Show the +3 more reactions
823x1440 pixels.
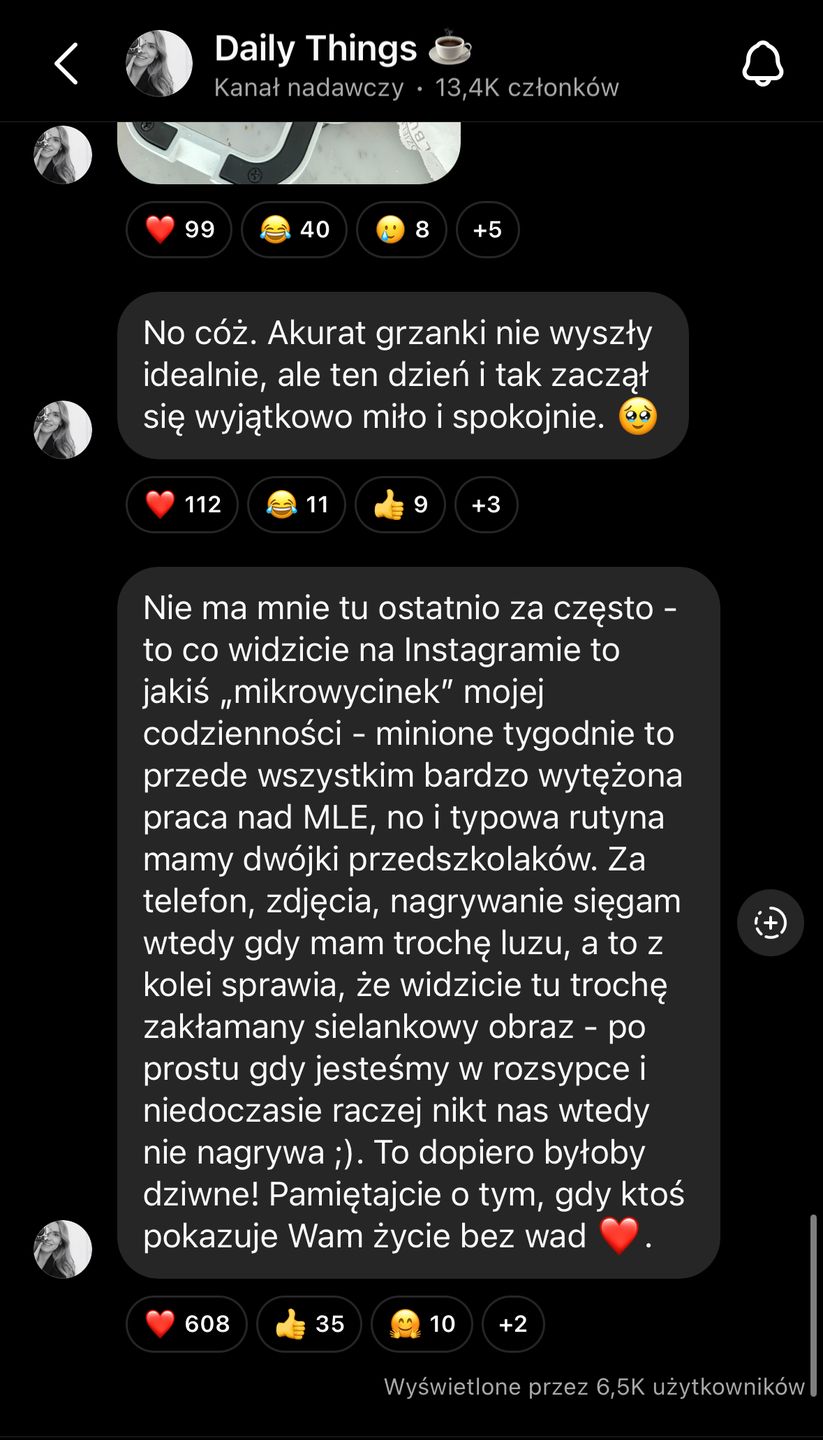click(x=486, y=504)
